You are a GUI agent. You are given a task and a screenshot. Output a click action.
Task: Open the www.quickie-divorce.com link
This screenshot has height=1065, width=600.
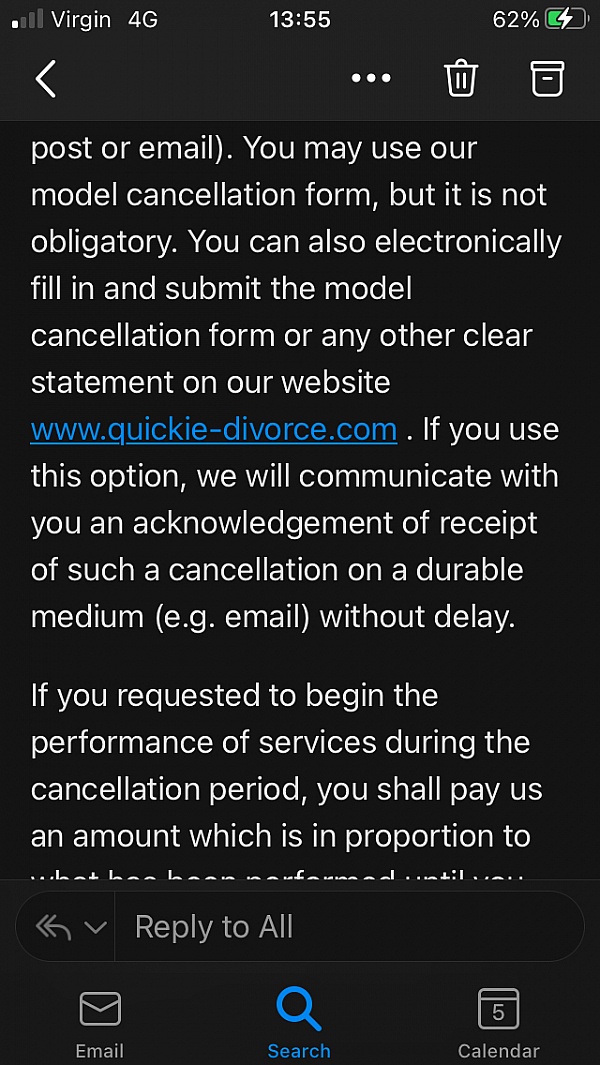click(x=214, y=429)
